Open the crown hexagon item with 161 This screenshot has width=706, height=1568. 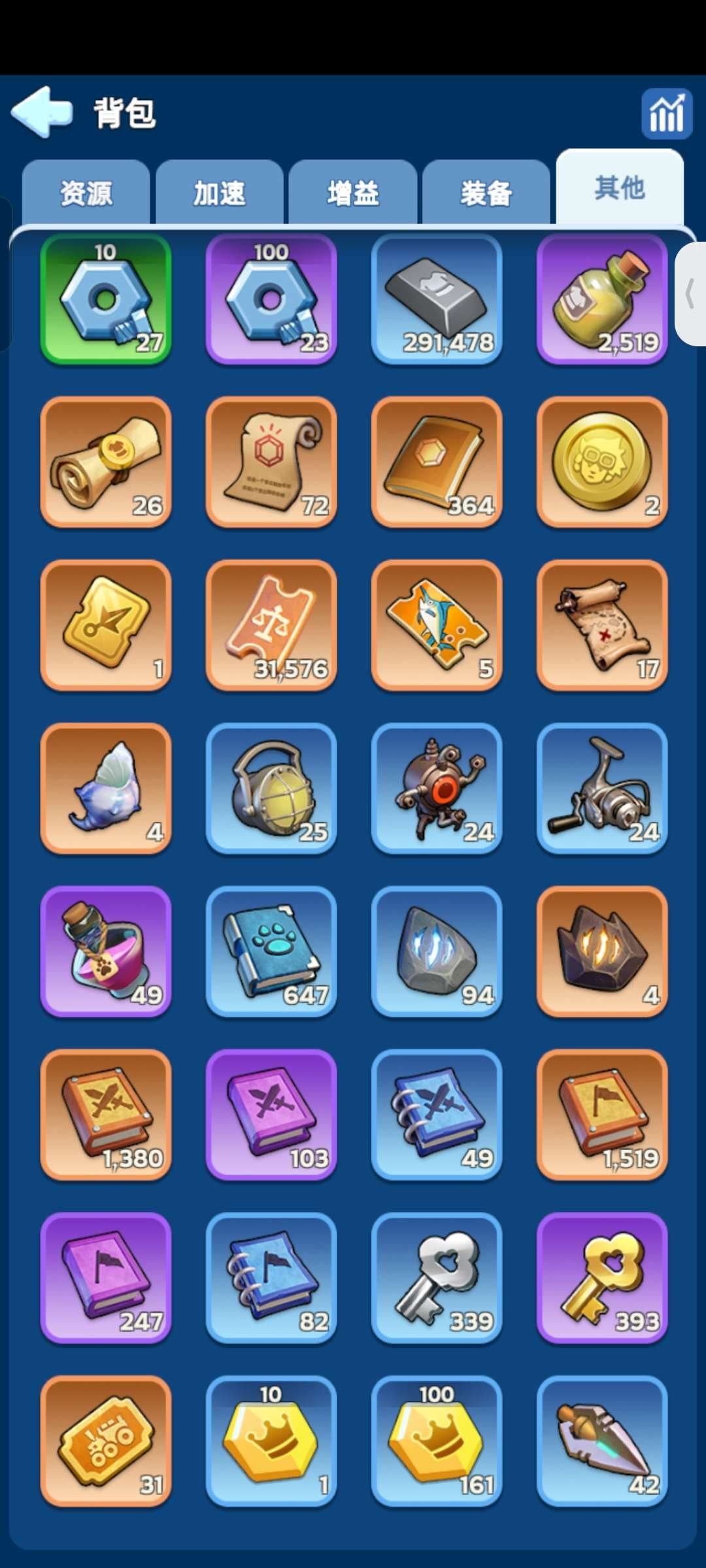click(x=437, y=1442)
